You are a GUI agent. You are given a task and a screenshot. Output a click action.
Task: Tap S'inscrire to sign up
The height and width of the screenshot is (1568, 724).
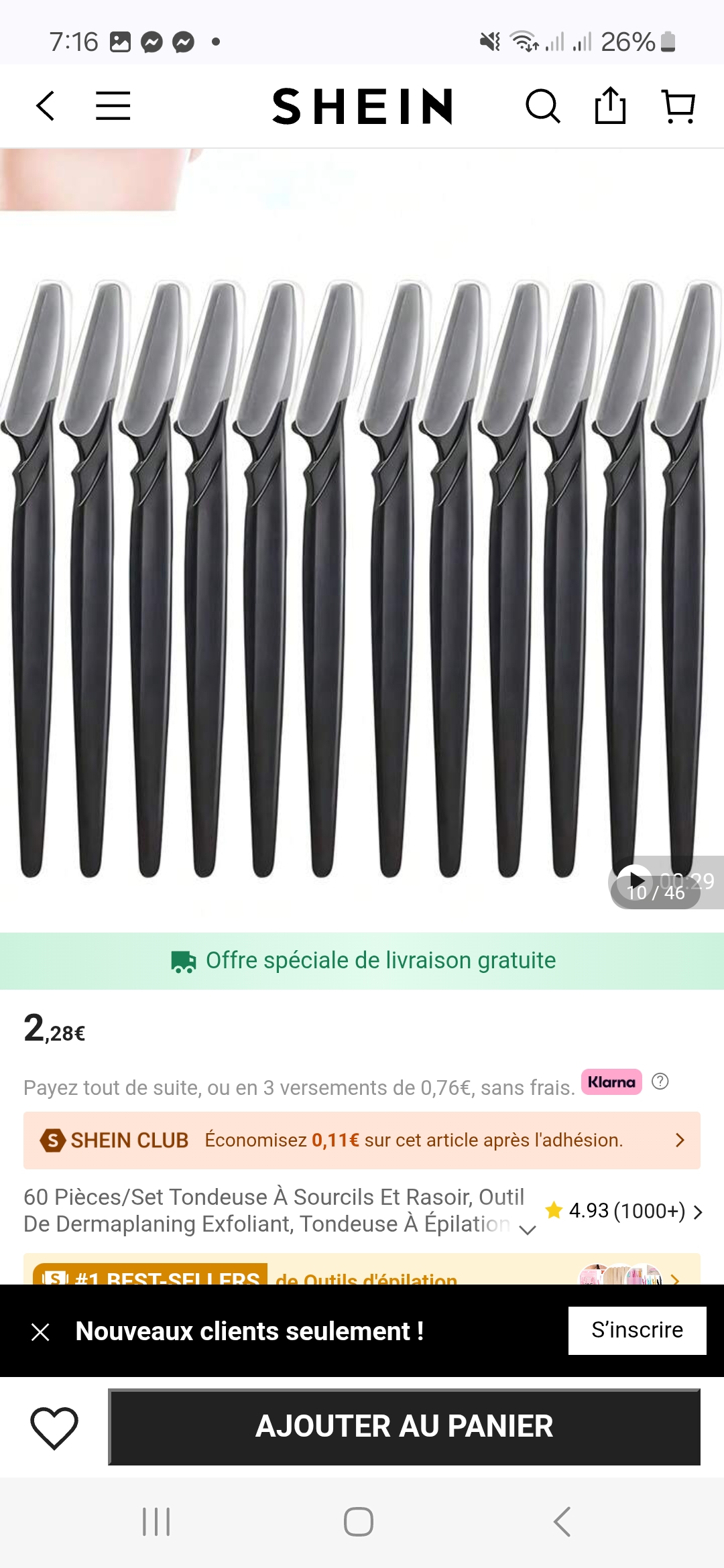click(637, 1330)
